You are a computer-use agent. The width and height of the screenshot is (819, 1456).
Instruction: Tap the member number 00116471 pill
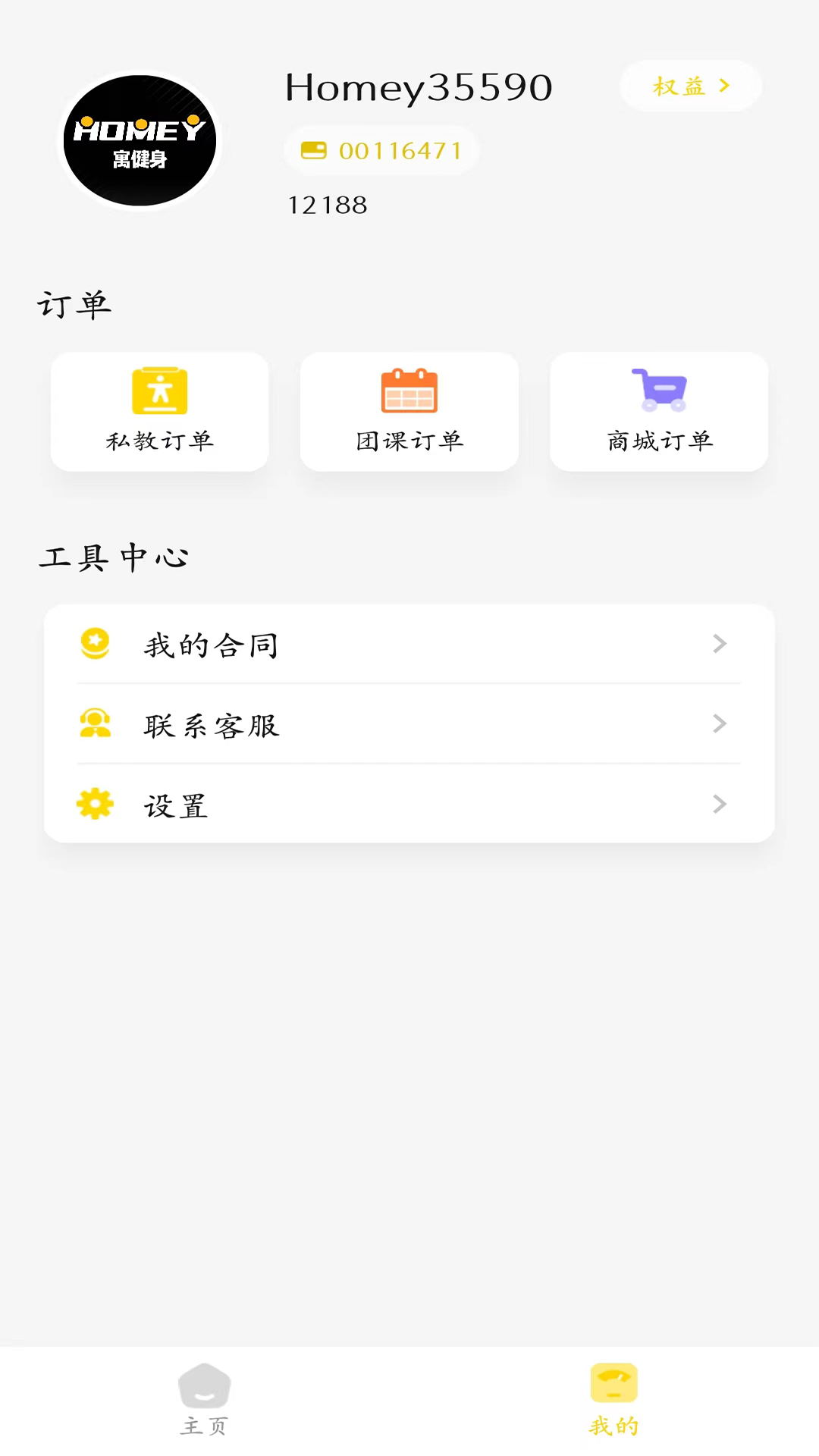(381, 150)
